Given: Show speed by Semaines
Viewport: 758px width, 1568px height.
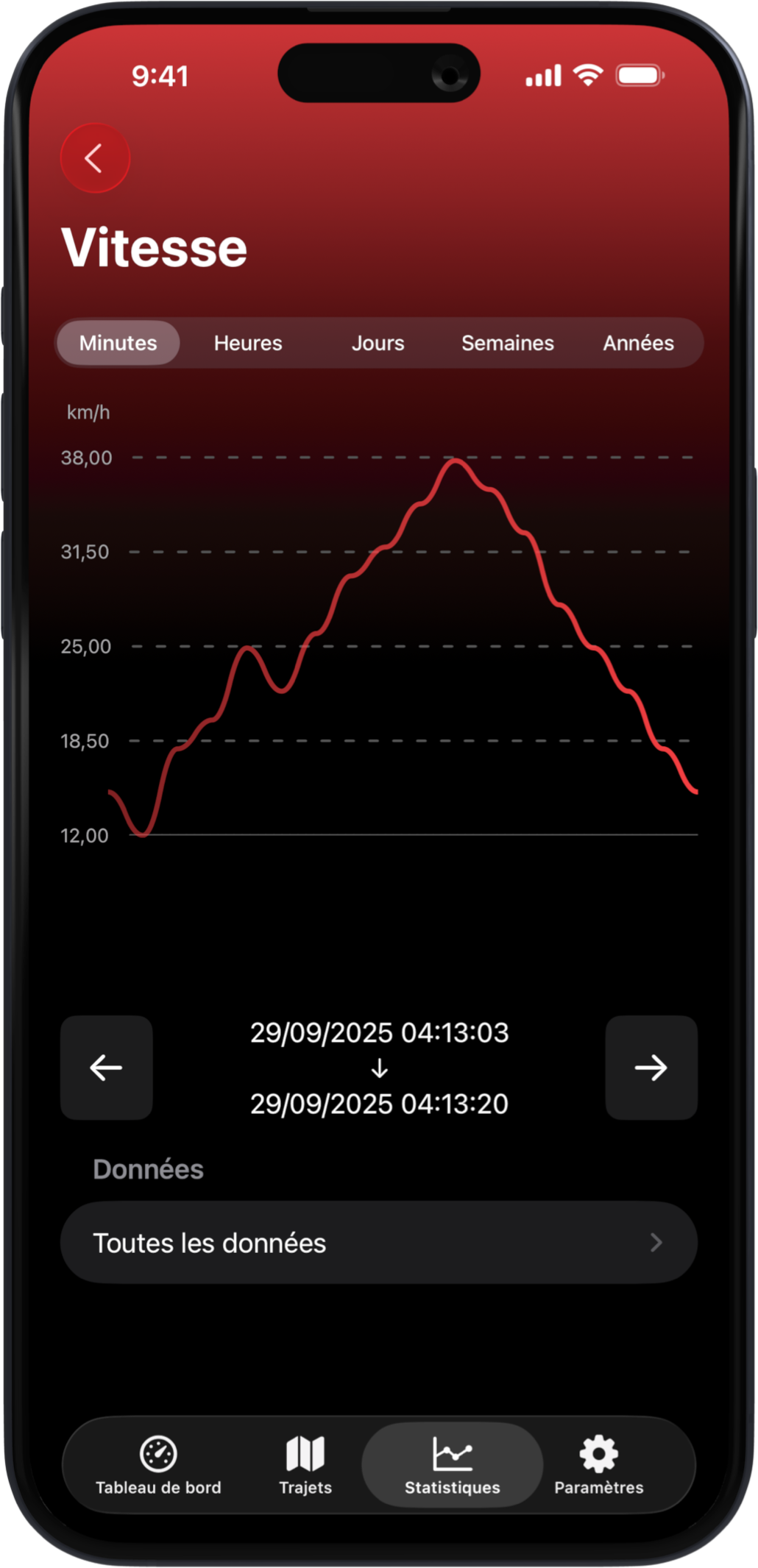Looking at the screenshot, I should (x=508, y=343).
